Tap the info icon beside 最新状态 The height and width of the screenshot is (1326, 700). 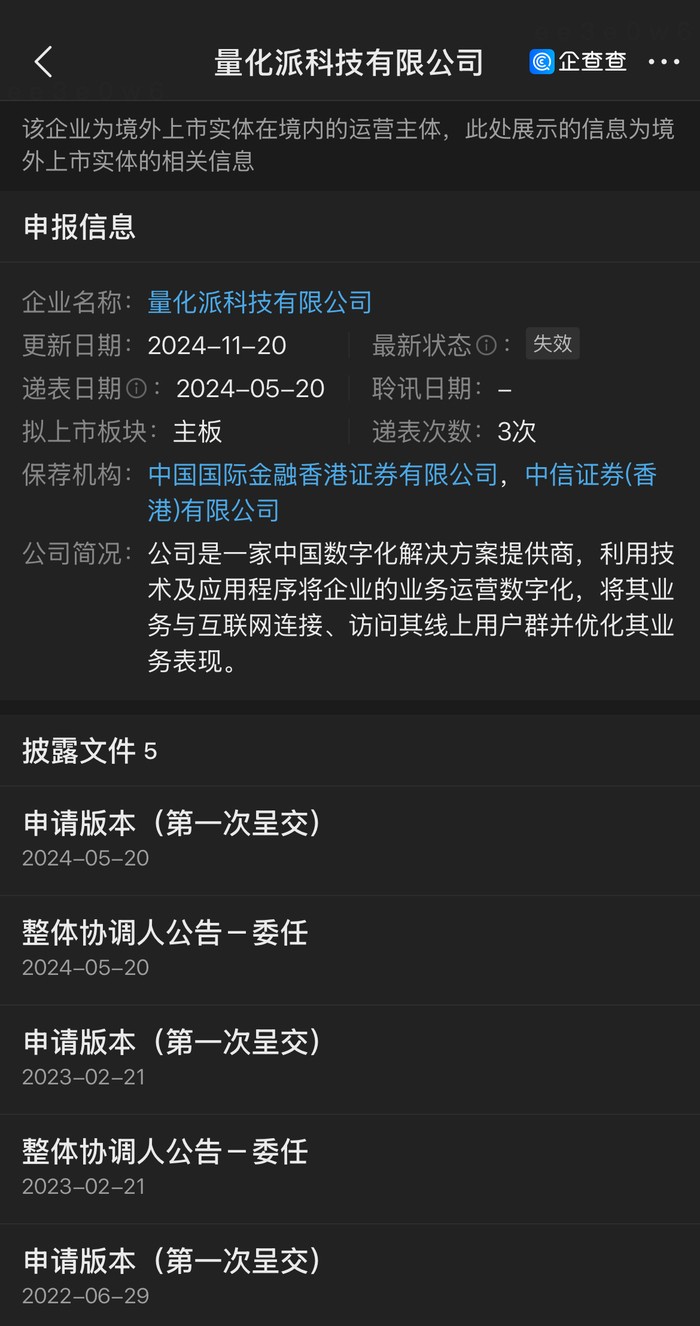pos(487,346)
